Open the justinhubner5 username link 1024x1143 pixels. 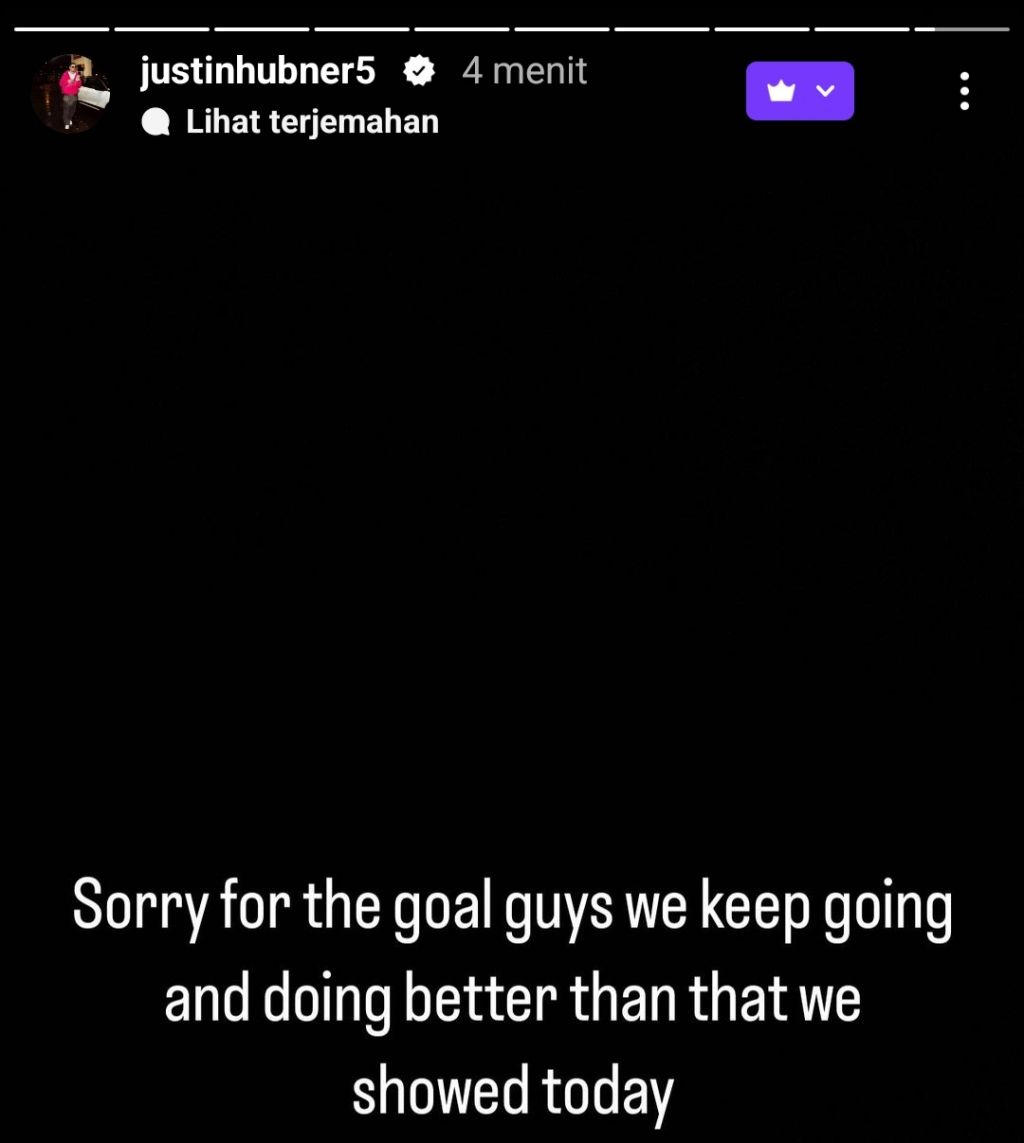(257, 71)
